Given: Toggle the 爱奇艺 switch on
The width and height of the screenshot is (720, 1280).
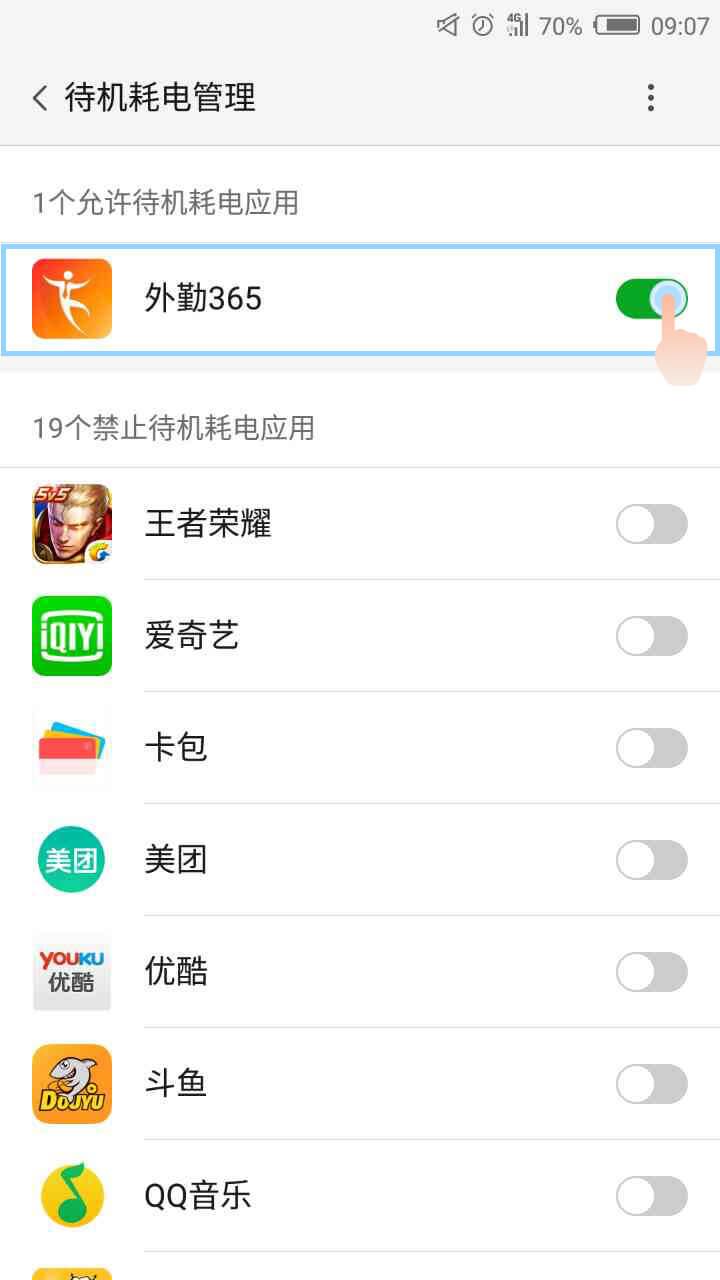Looking at the screenshot, I should (651, 636).
